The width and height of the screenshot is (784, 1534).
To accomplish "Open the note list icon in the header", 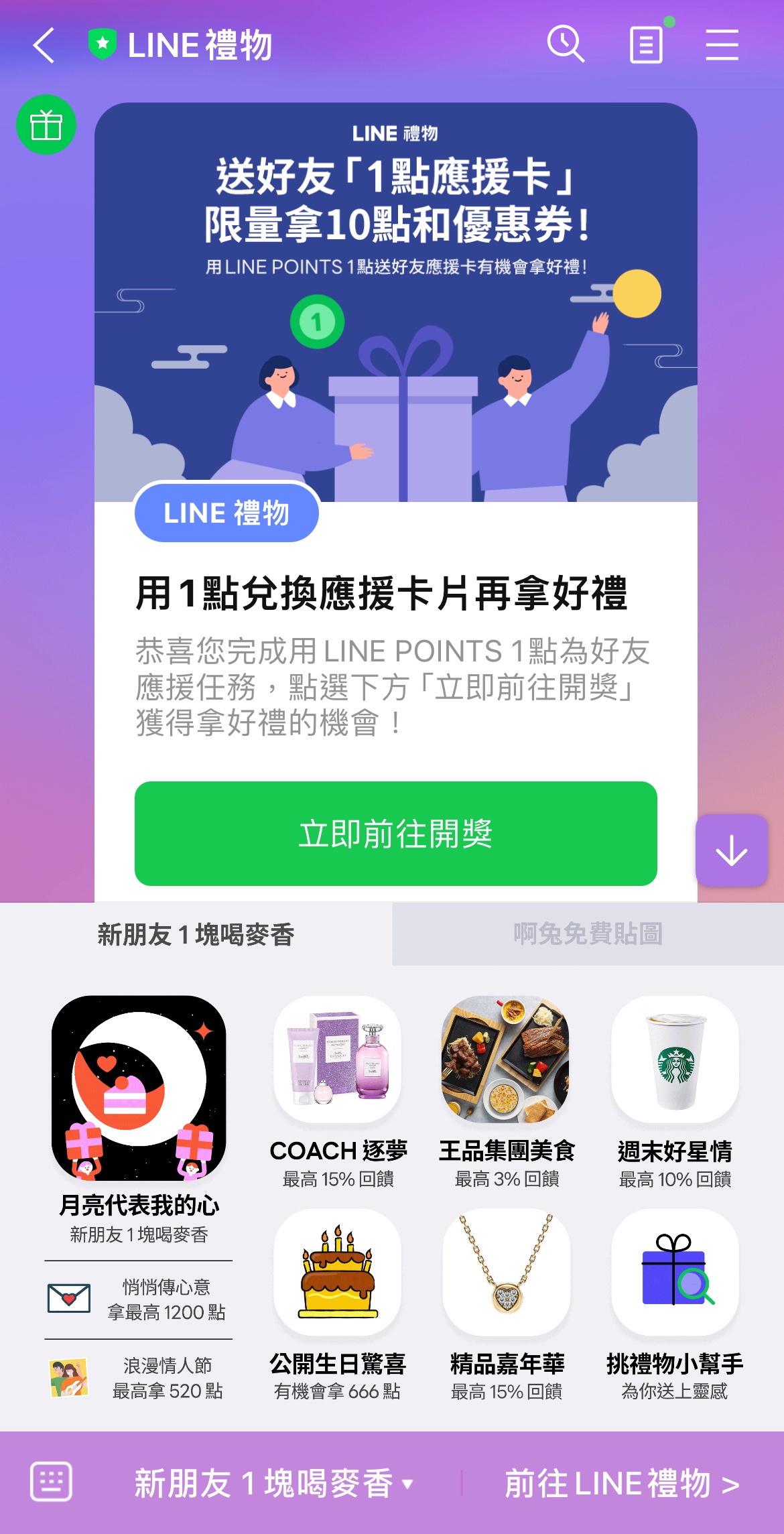I will pyautogui.click(x=647, y=45).
